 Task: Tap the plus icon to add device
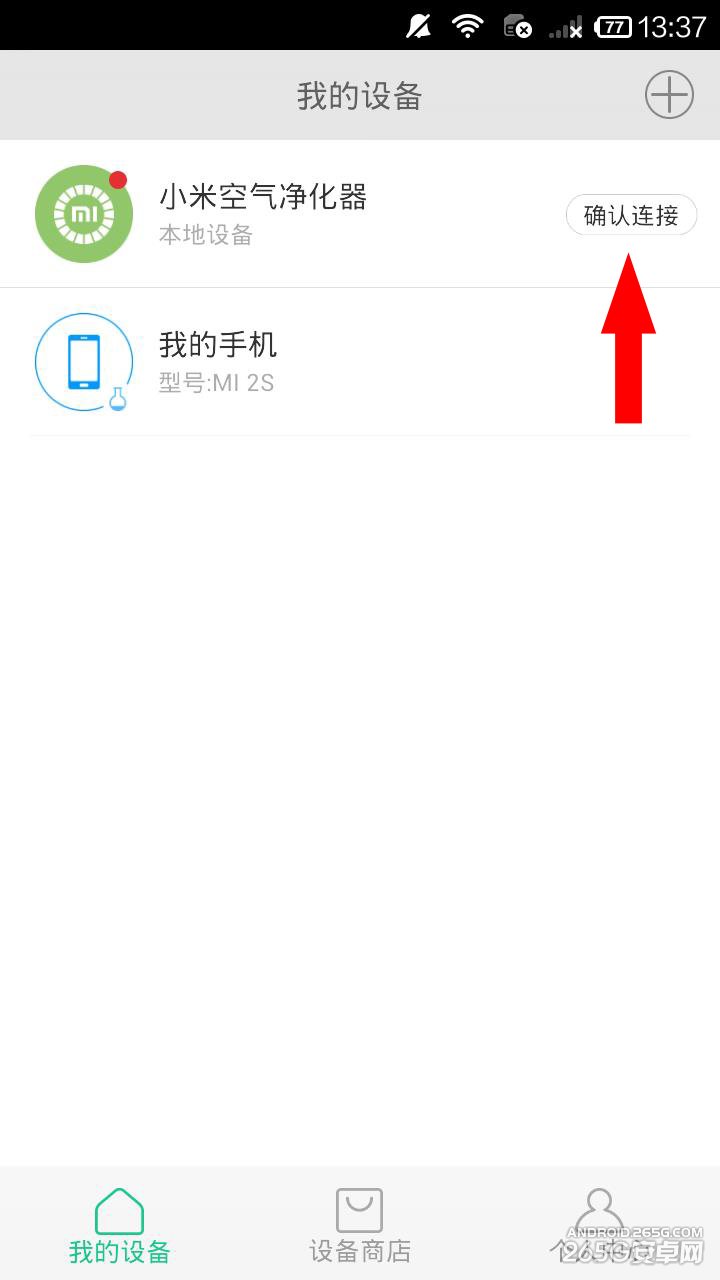click(669, 96)
